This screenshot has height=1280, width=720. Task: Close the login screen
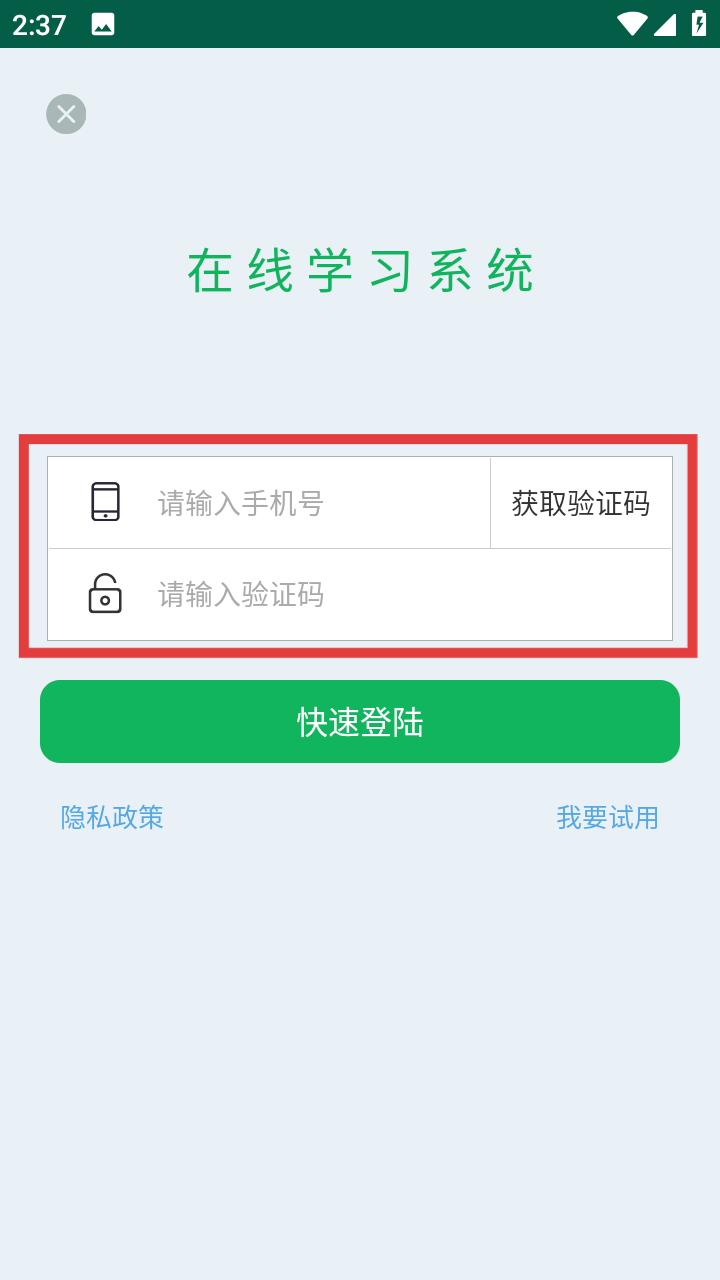pos(66,114)
